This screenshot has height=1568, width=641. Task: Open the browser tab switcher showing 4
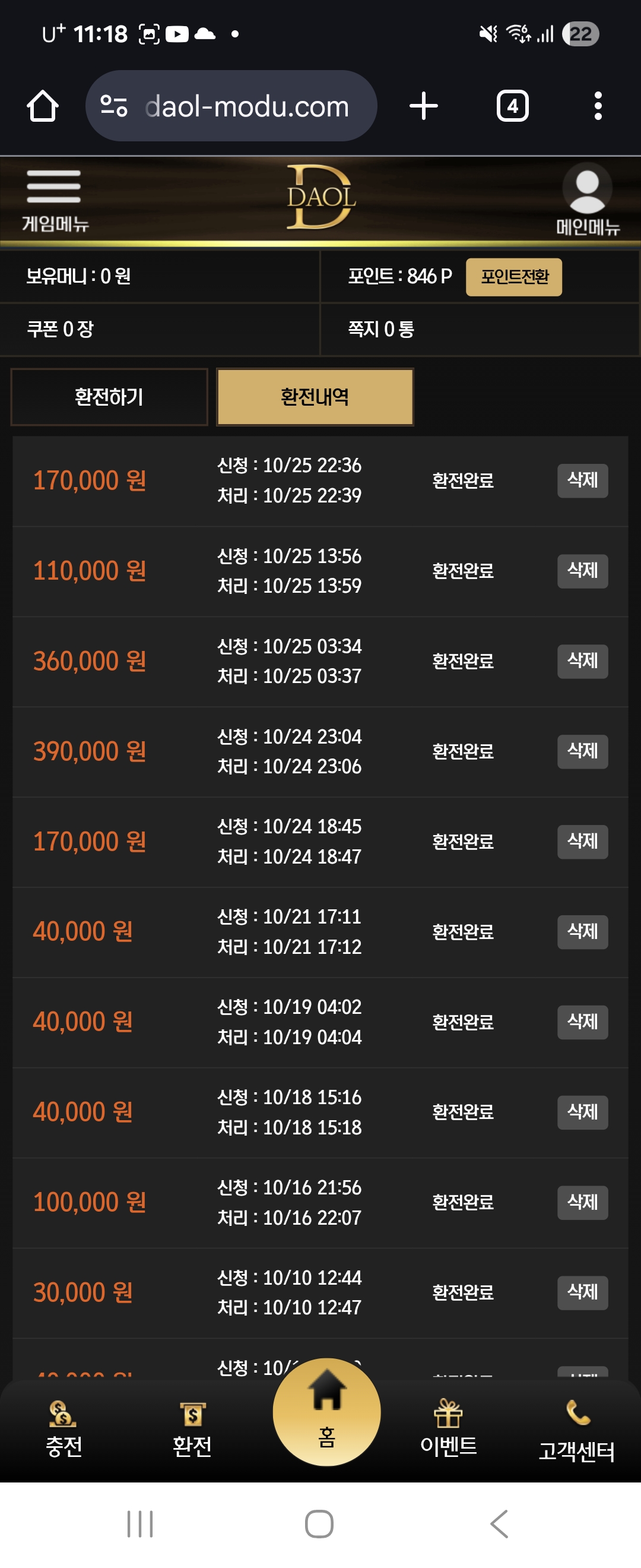click(512, 106)
